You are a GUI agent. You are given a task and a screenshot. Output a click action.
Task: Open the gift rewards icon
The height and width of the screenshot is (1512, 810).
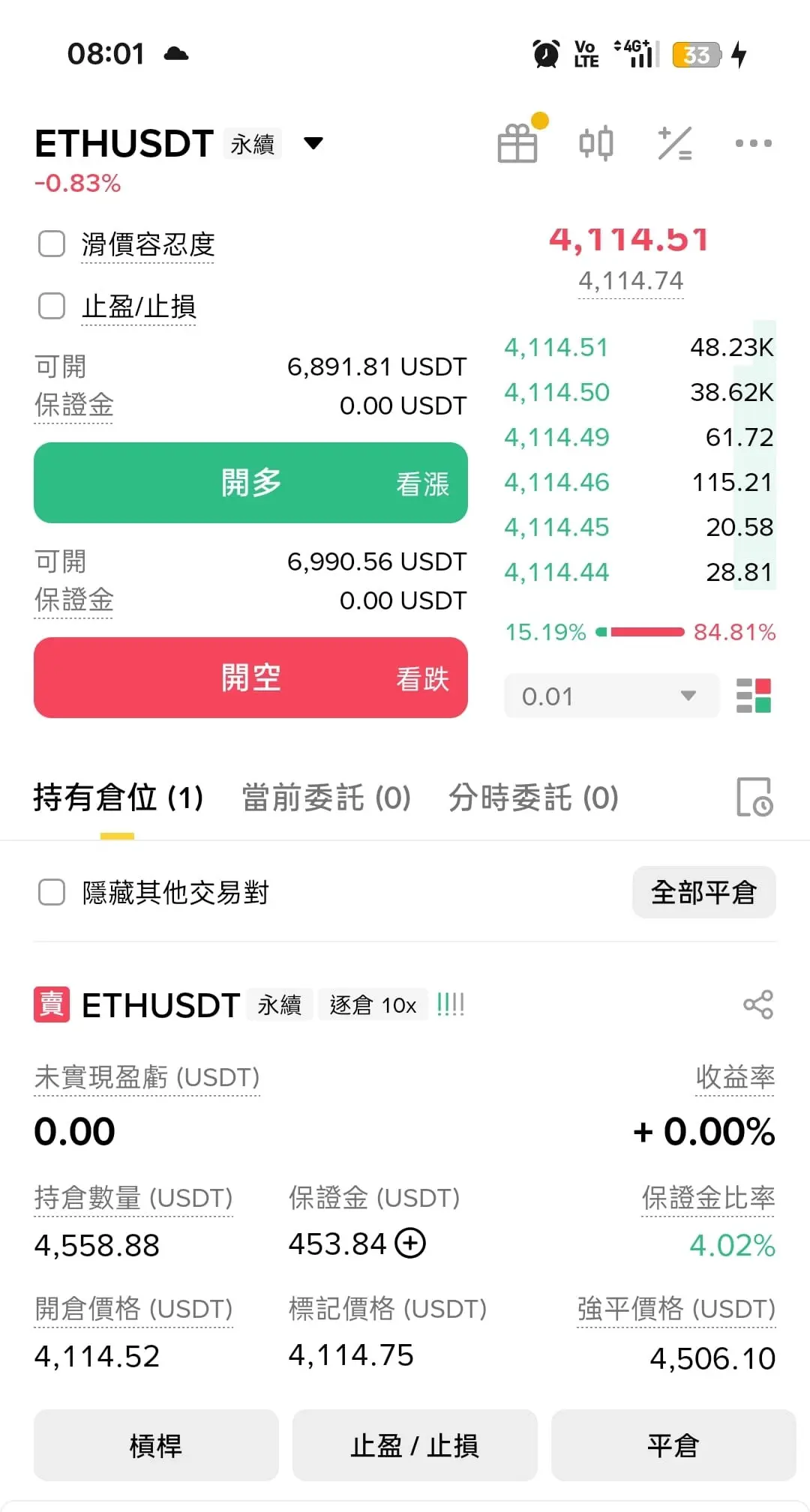tap(518, 142)
